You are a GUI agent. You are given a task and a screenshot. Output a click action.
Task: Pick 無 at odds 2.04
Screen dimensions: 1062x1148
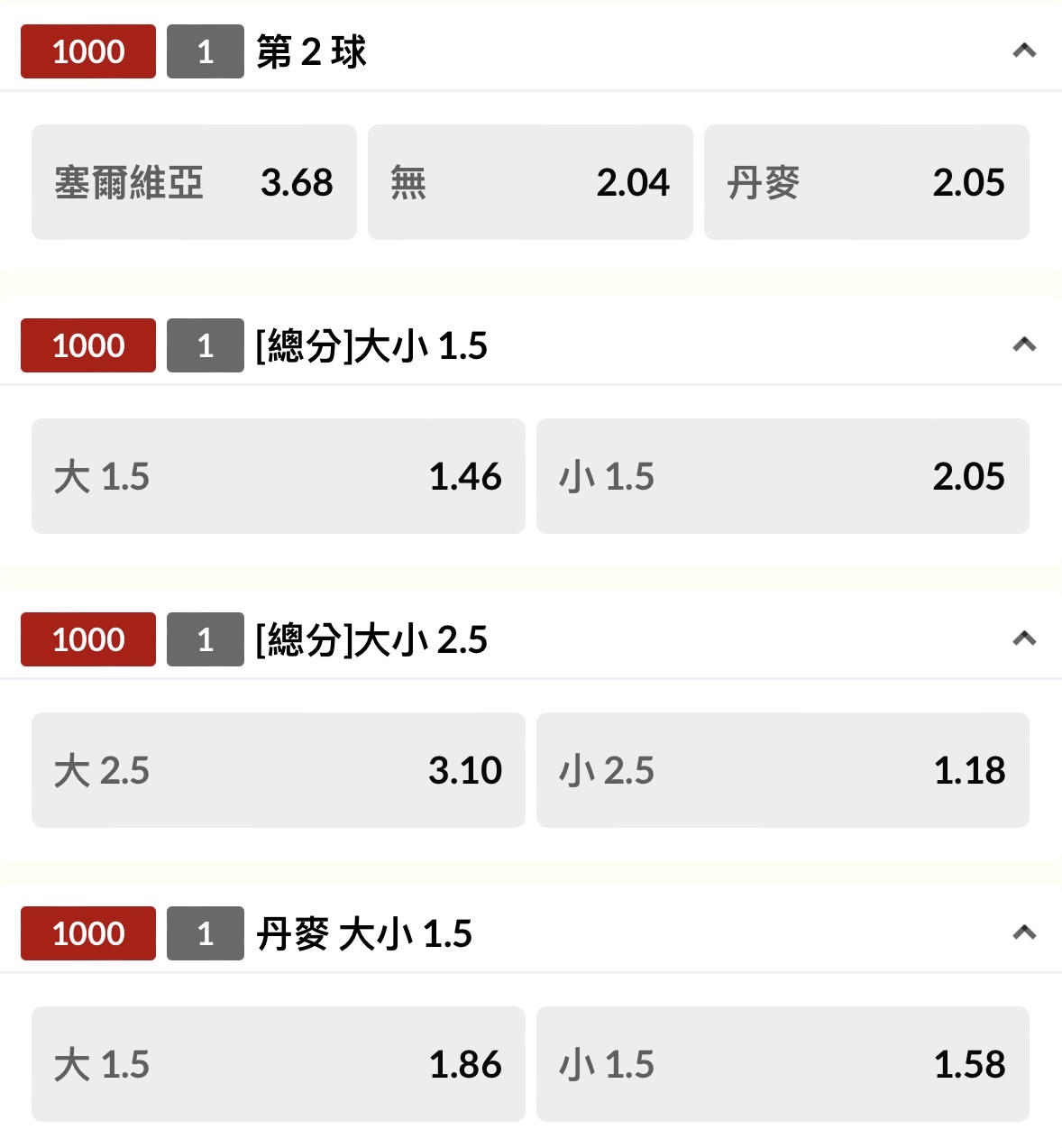click(x=530, y=182)
